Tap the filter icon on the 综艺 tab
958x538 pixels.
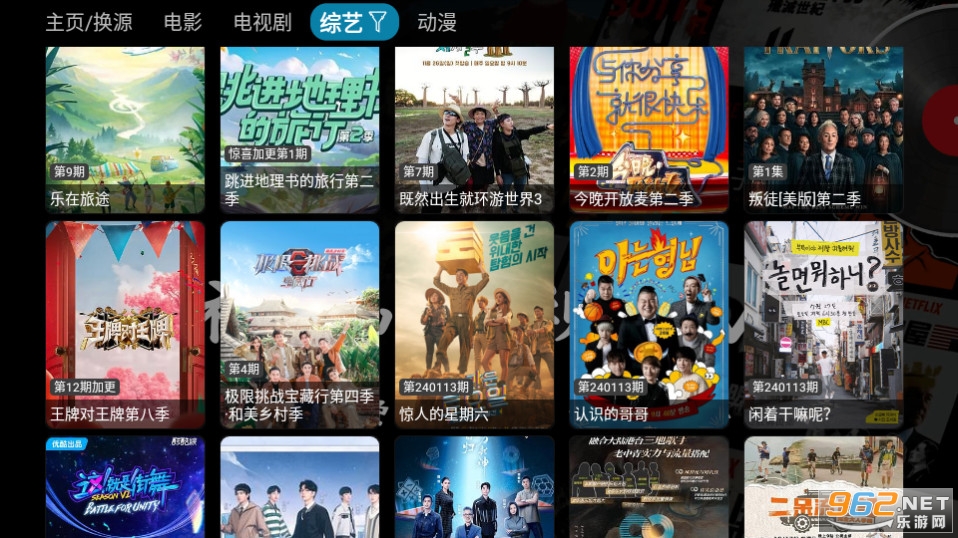pyautogui.click(x=378, y=22)
